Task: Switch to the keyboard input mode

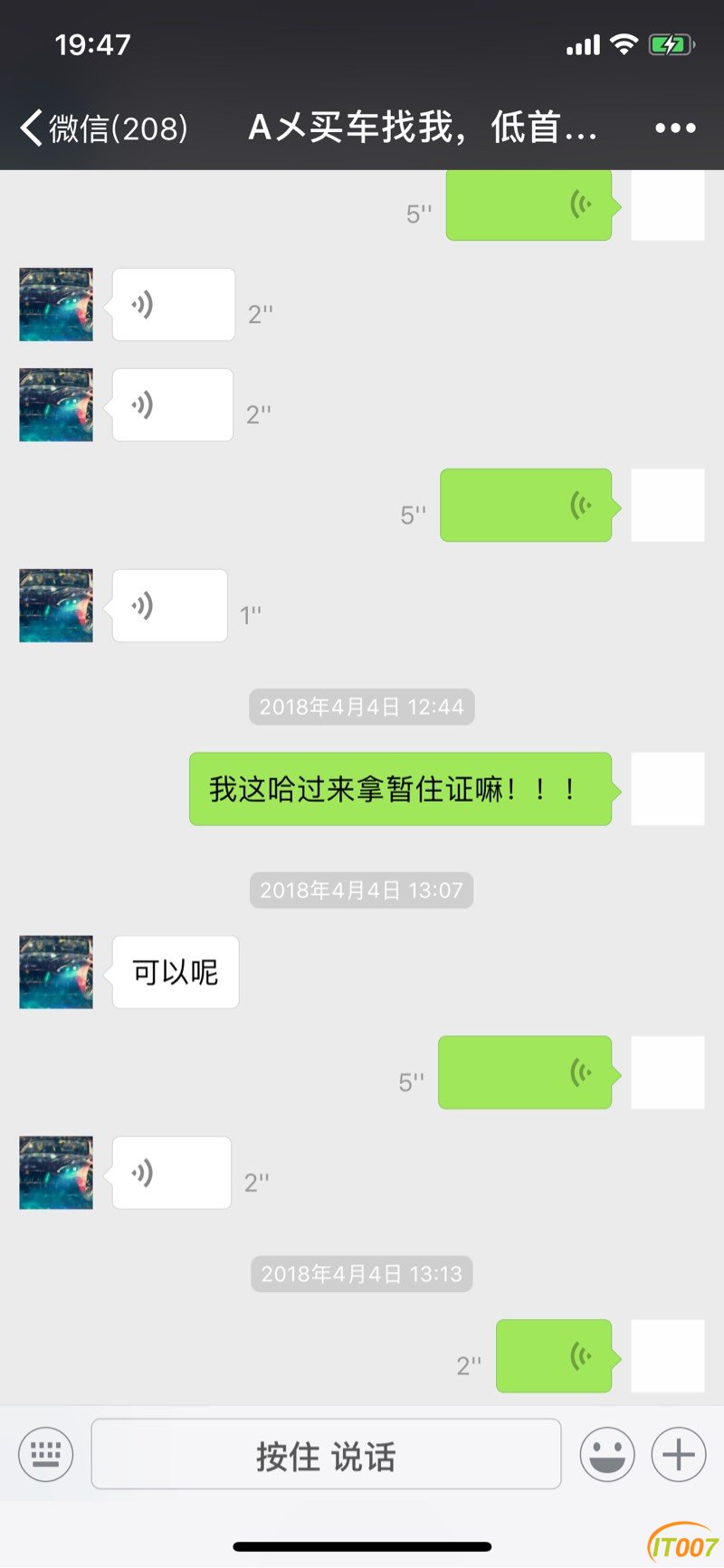Action: point(45,1454)
